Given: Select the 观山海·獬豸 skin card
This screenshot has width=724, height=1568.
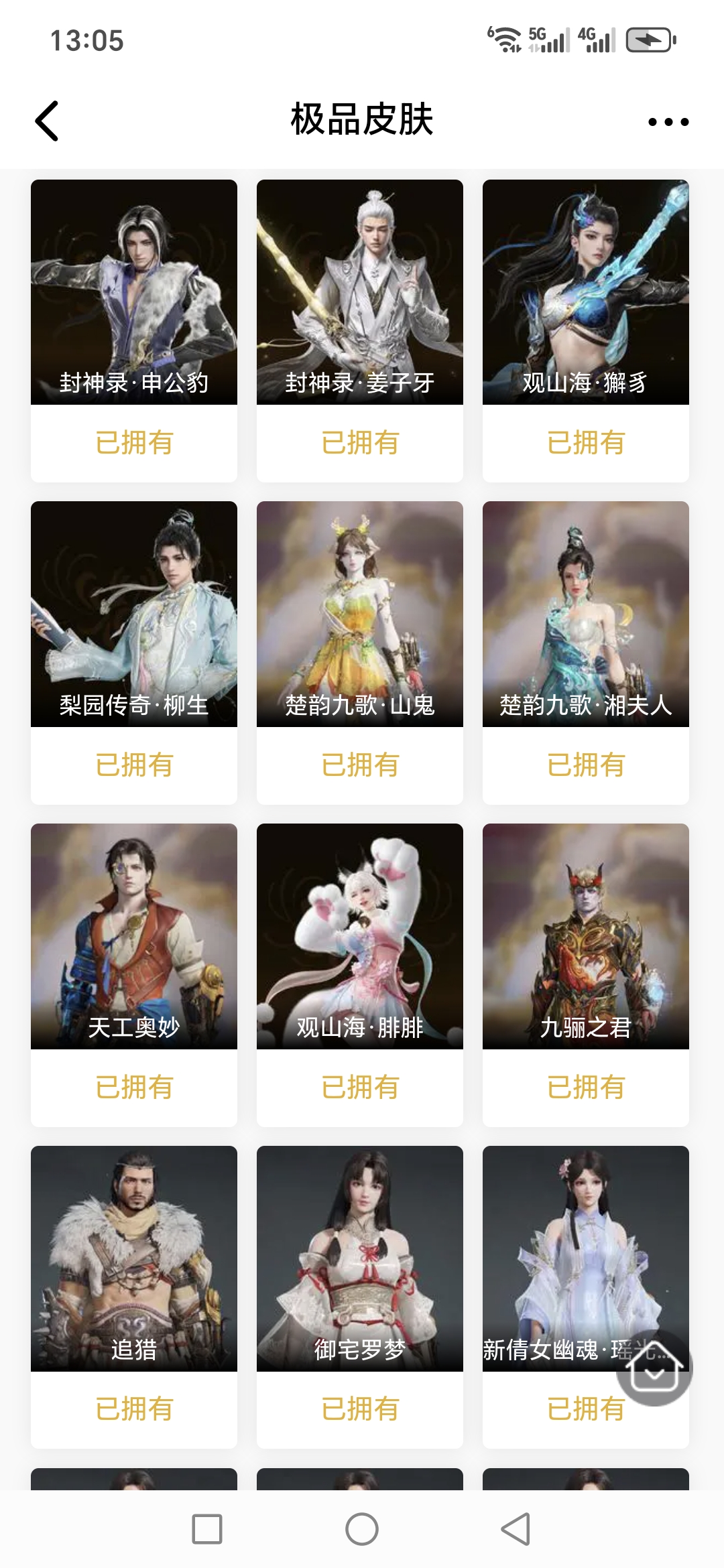Looking at the screenshot, I should tap(586, 293).
